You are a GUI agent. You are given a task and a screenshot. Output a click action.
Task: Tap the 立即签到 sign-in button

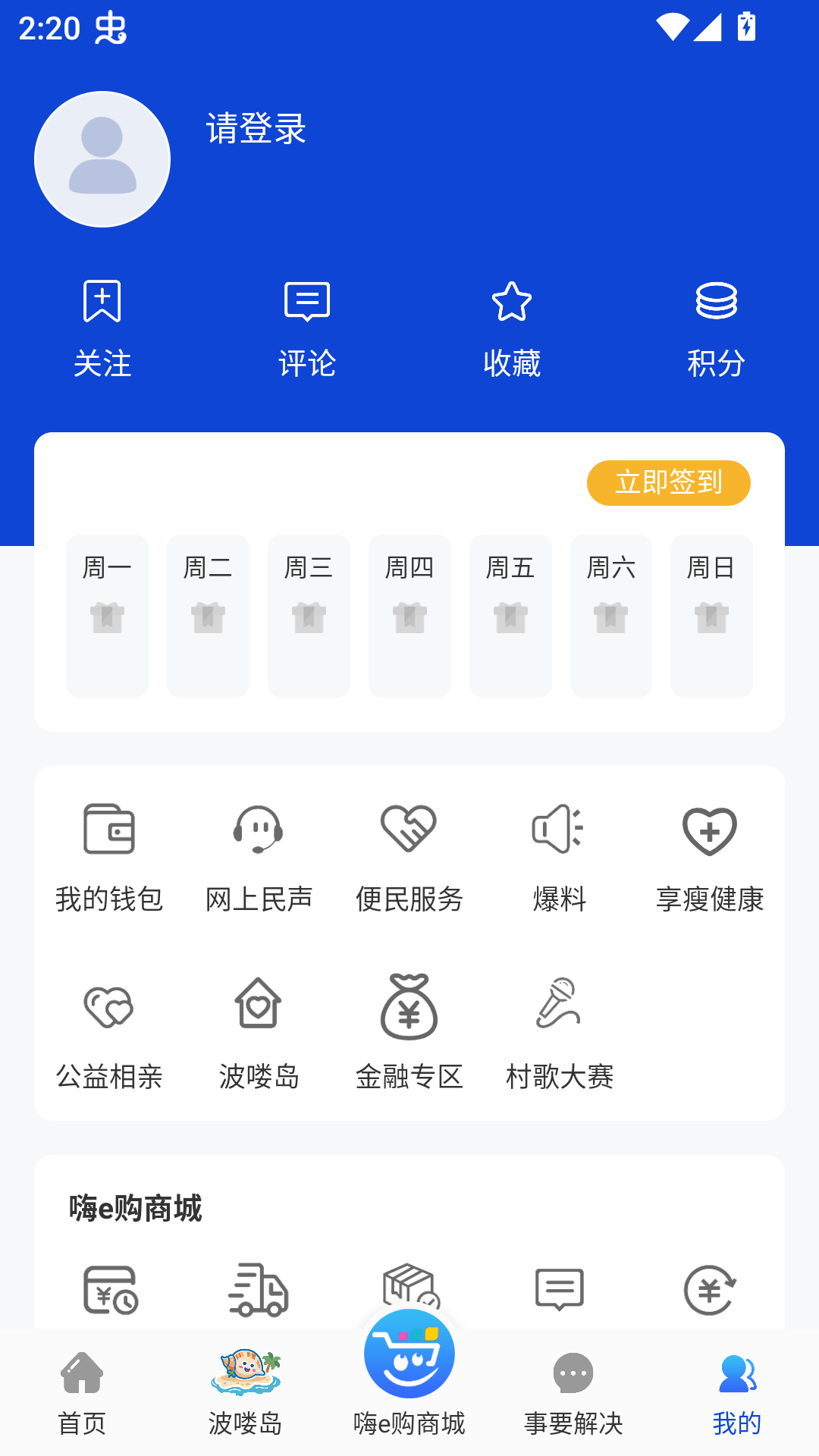(668, 482)
